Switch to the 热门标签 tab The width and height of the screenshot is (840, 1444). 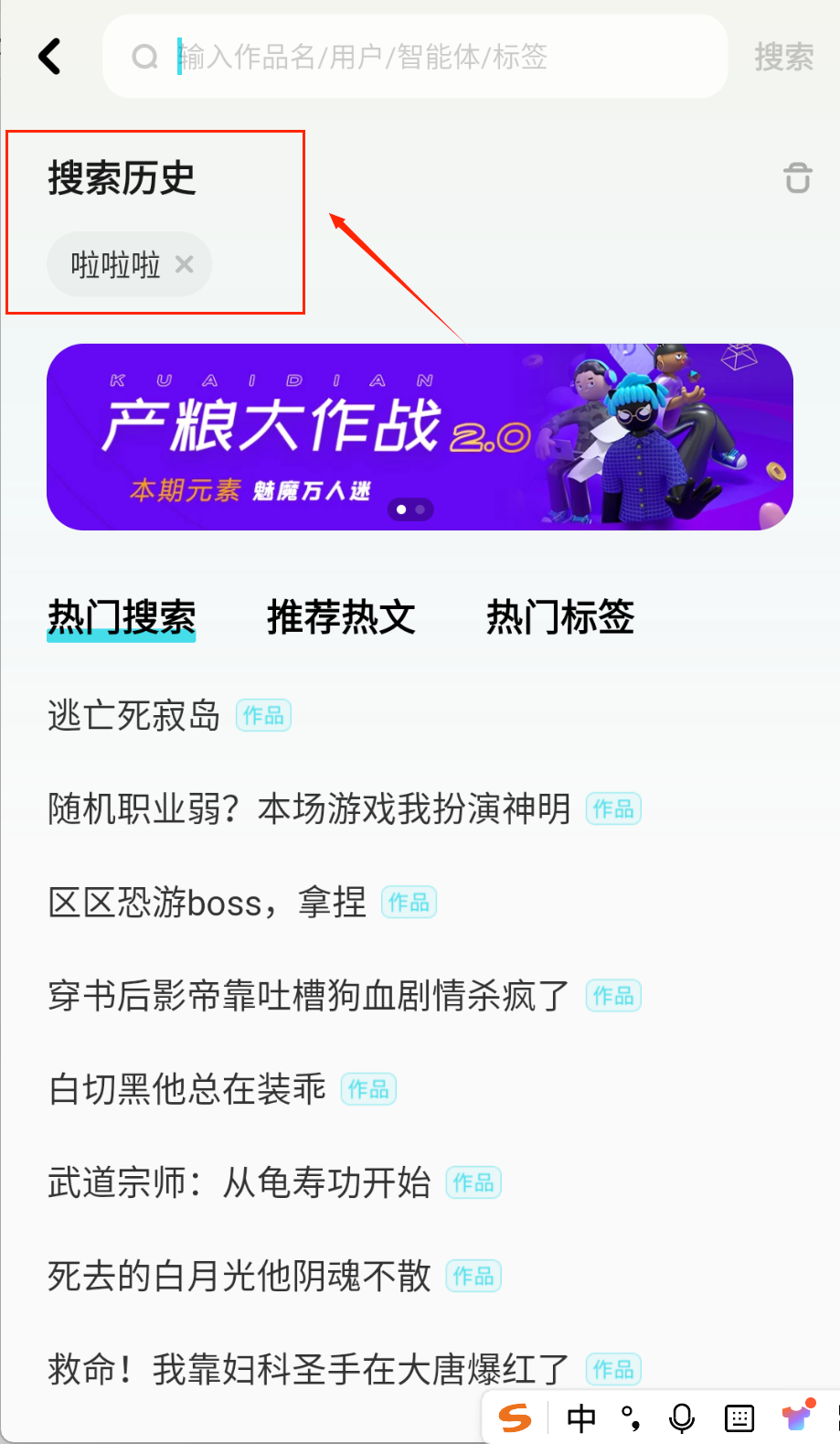(x=560, y=617)
